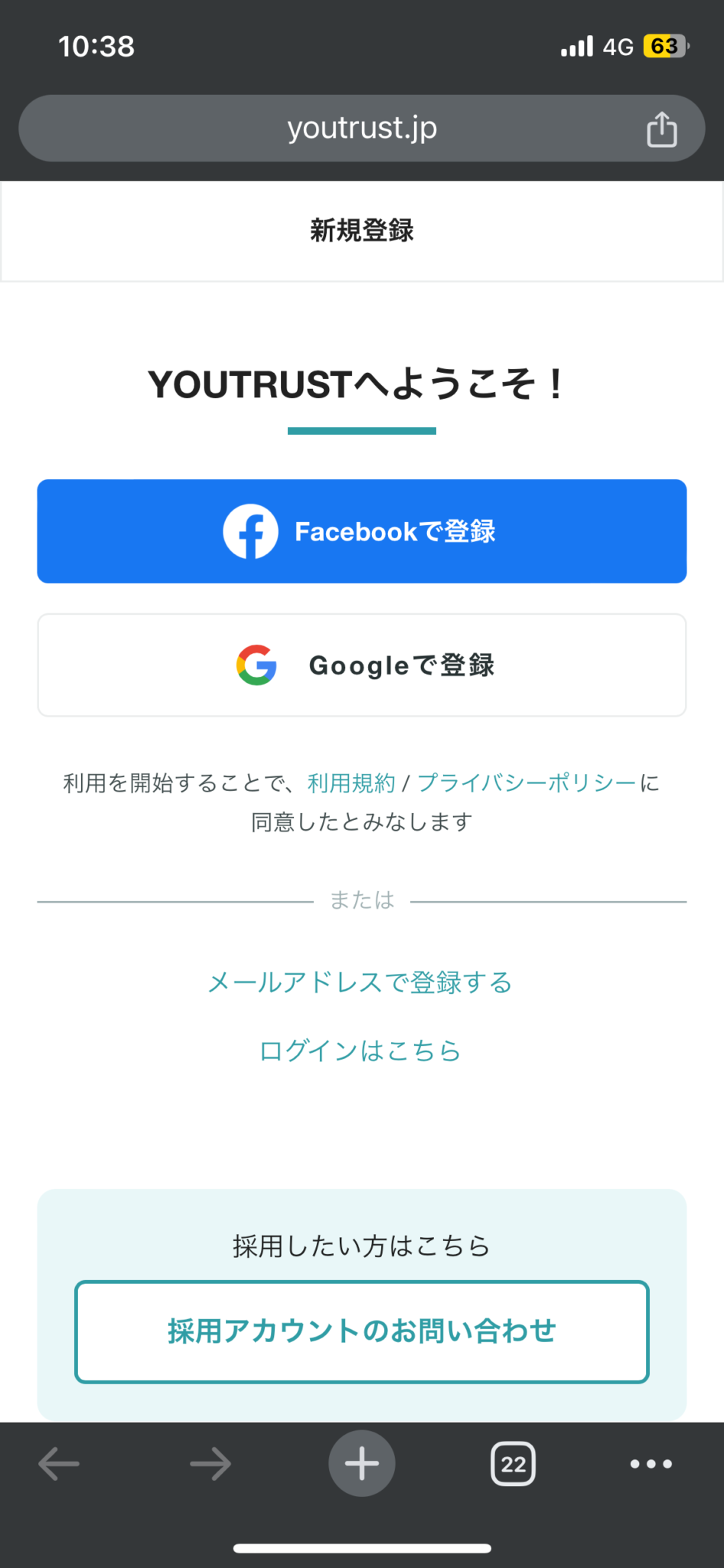This screenshot has width=724, height=1568.
Task: Tap the youtrust.jp address bar
Action: tap(361, 128)
